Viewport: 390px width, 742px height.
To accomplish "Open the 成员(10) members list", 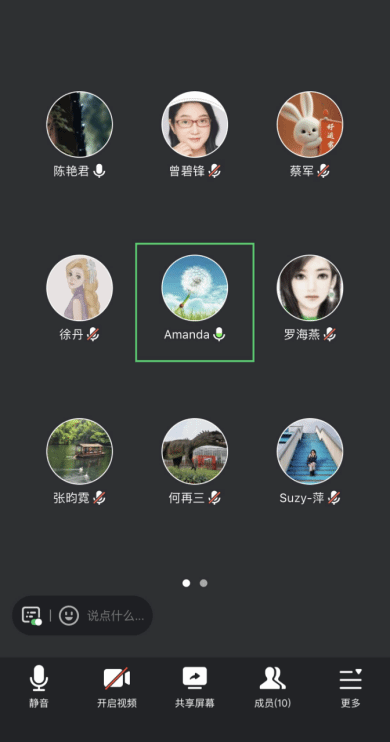I will pyautogui.click(x=273, y=686).
